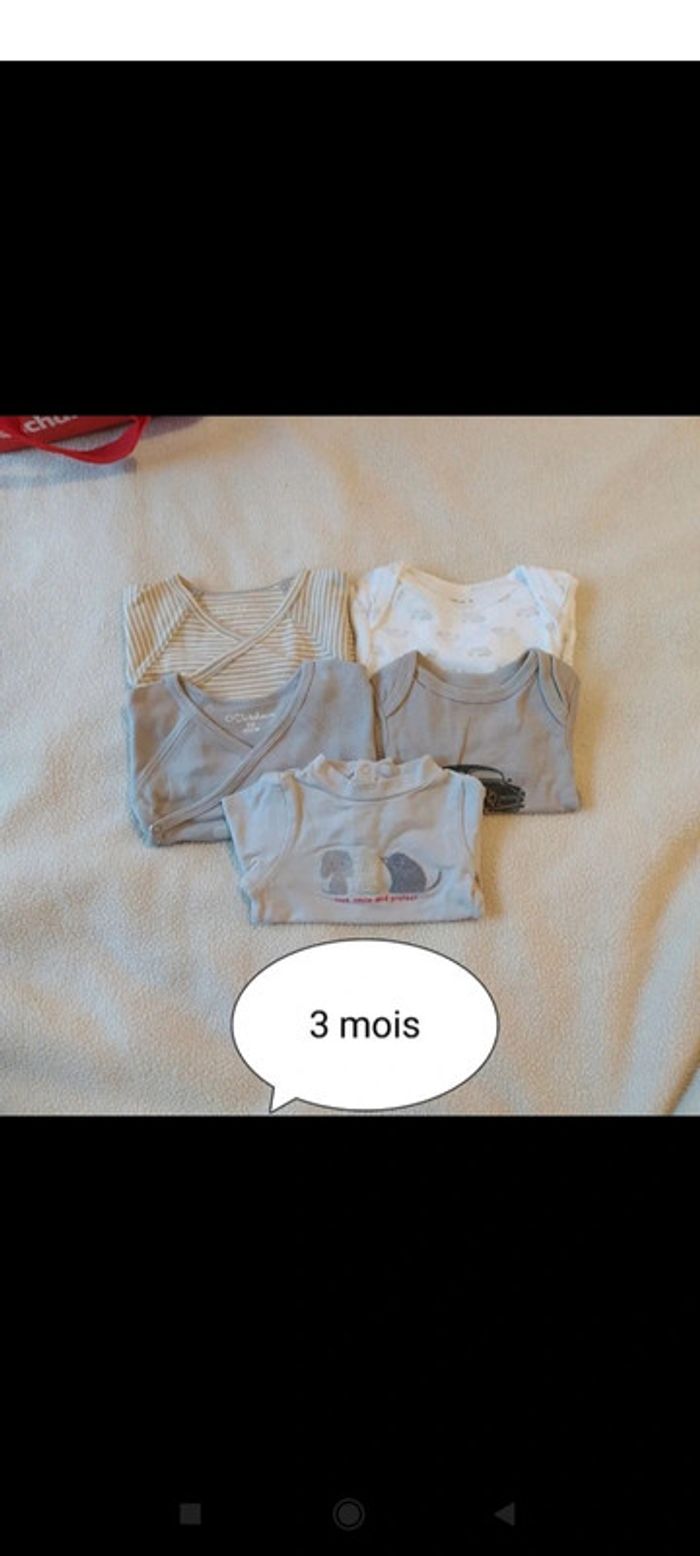Screen dimensions: 700x1556
Task: Return to the home screen via the circle button
Action: [x=348, y=1514]
